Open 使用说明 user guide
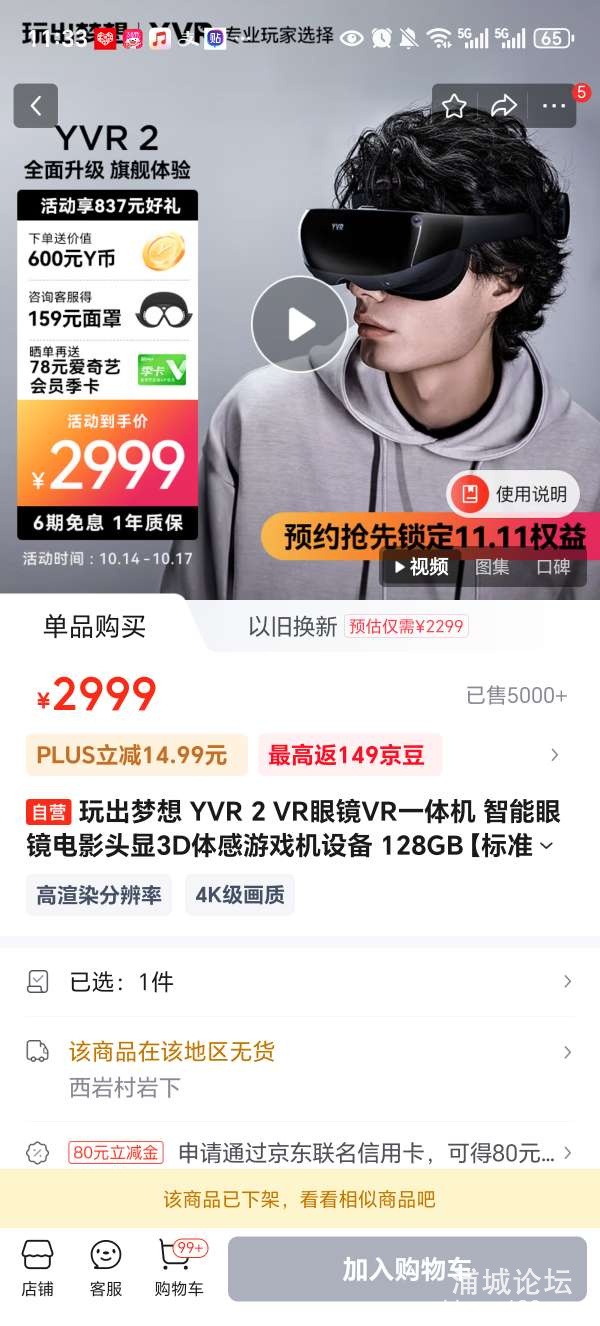 point(514,494)
